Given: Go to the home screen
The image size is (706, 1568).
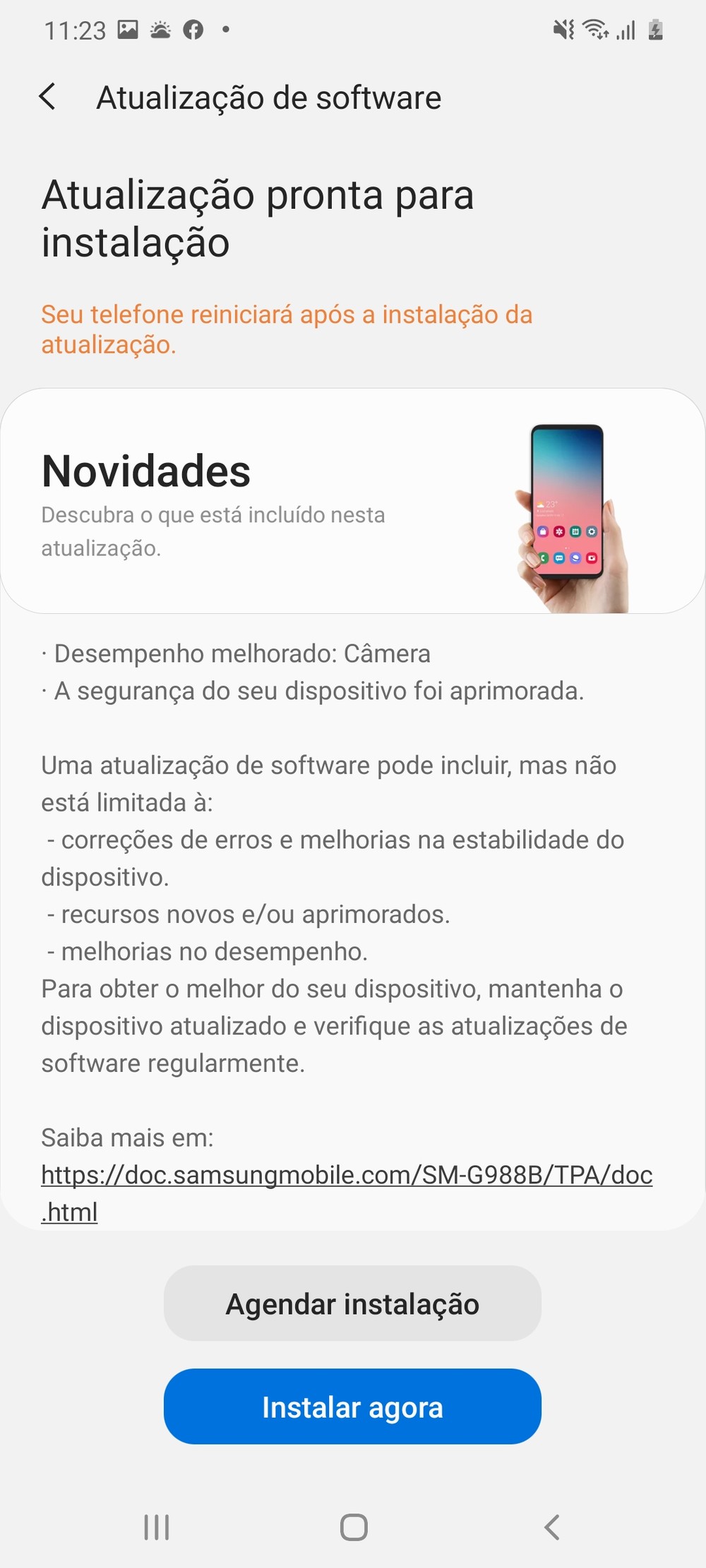Looking at the screenshot, I should 353,1527.
